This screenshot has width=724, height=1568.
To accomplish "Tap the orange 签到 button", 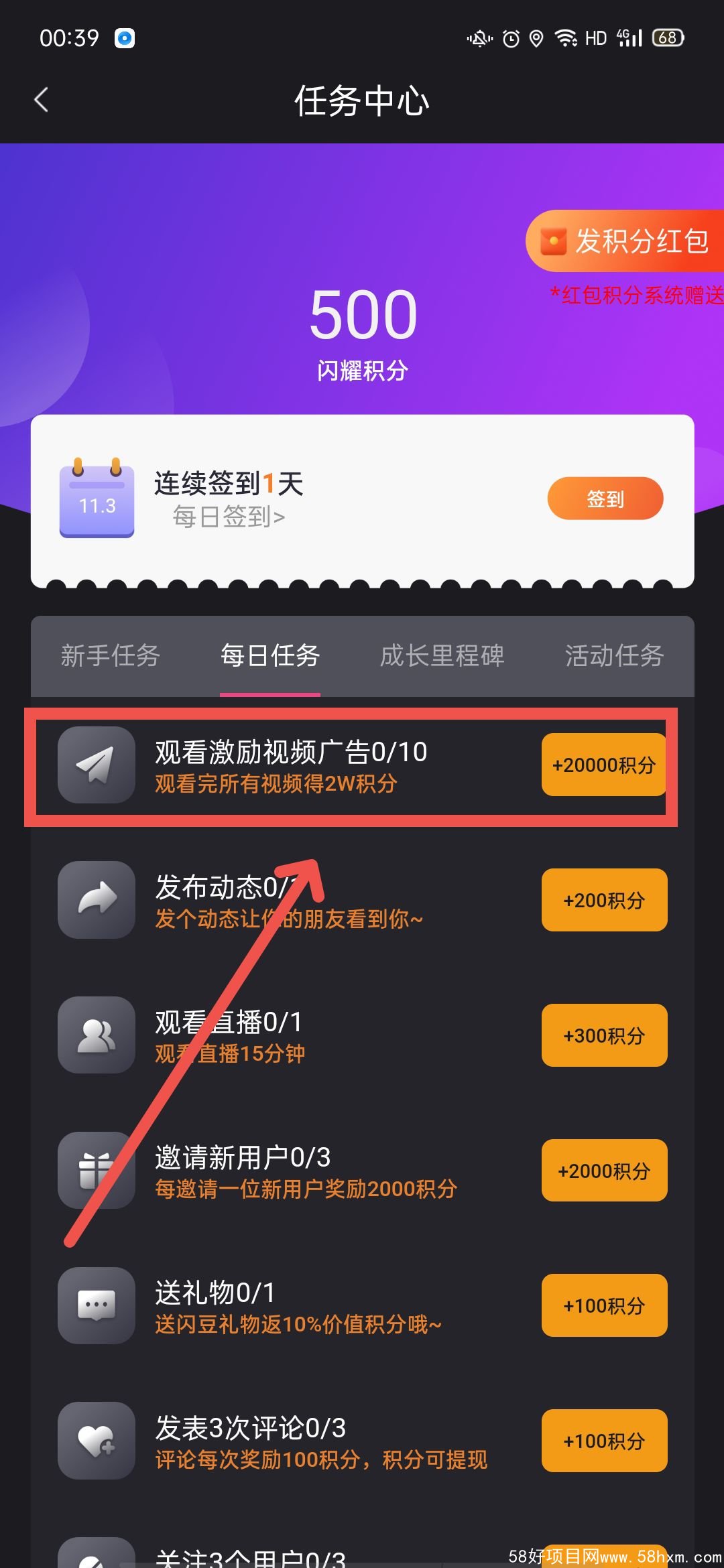I will click(605, 499).
